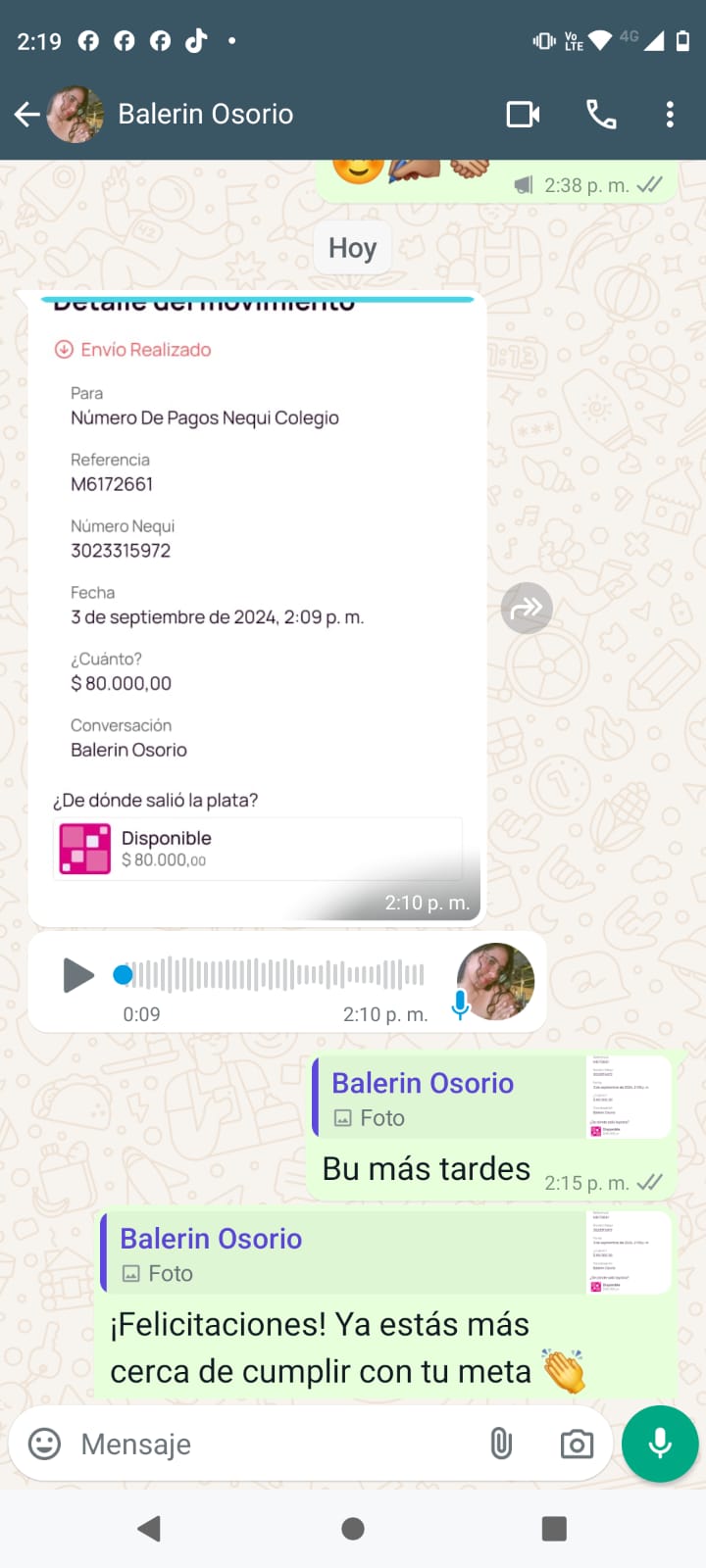The image size is (706, 1568).
Task: Attach a file with the paperclip
Action: [501, 1444]
